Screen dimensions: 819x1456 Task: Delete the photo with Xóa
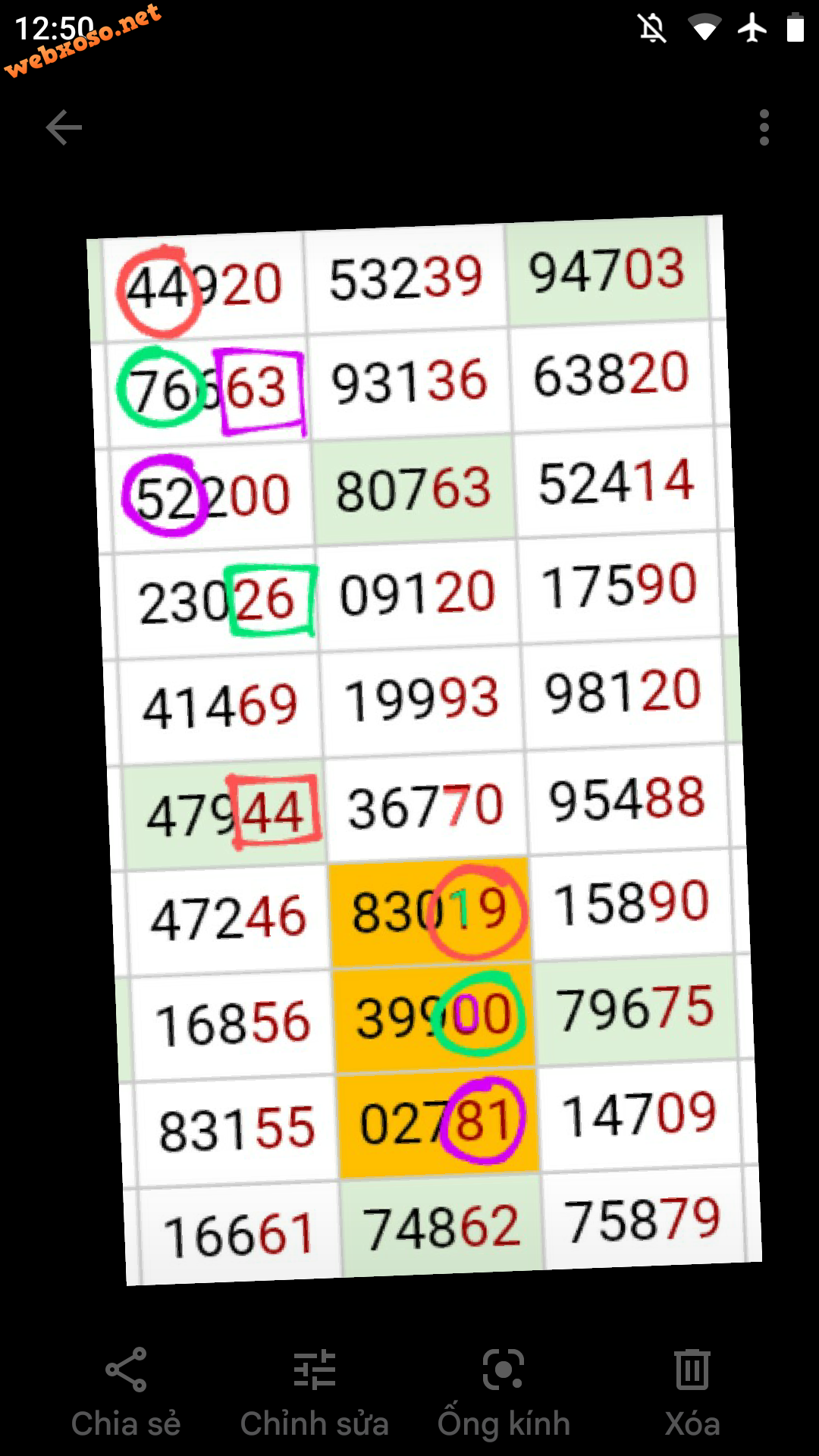(x=692, y=1393)
